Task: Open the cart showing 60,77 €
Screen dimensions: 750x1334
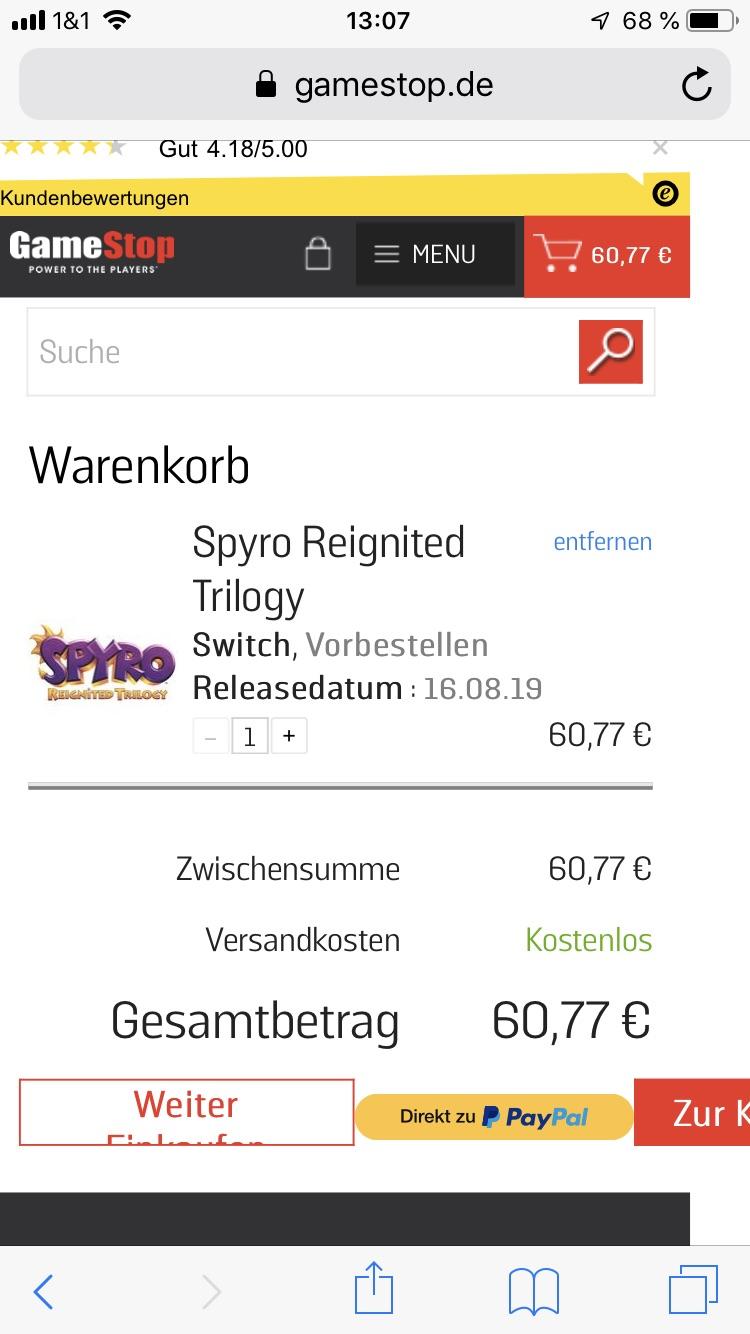Action: click(606, 254)
